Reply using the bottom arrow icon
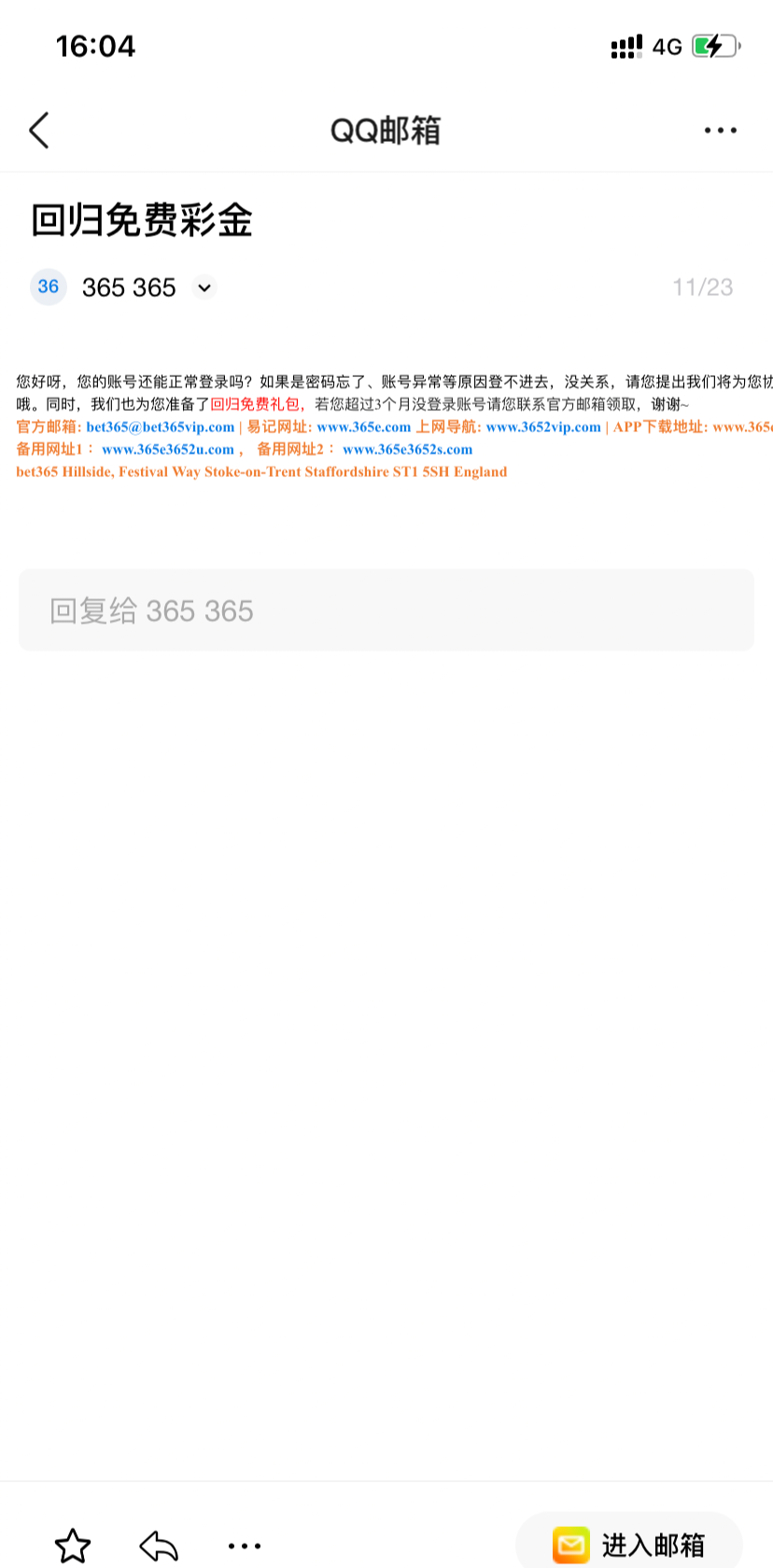773x1568 pixels. click(159, 1547)
